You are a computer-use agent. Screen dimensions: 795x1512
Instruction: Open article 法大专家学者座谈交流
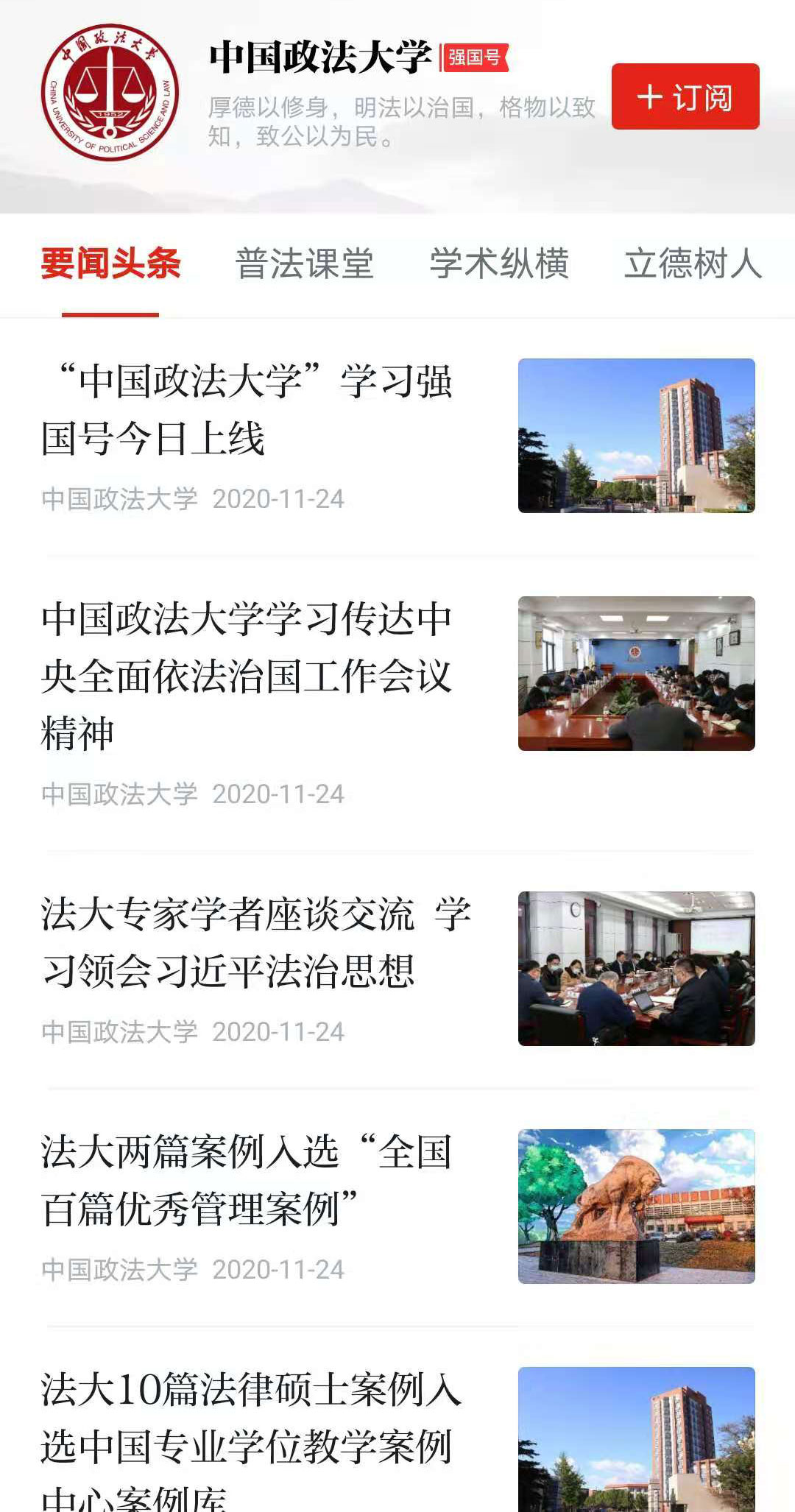point(254,942)
